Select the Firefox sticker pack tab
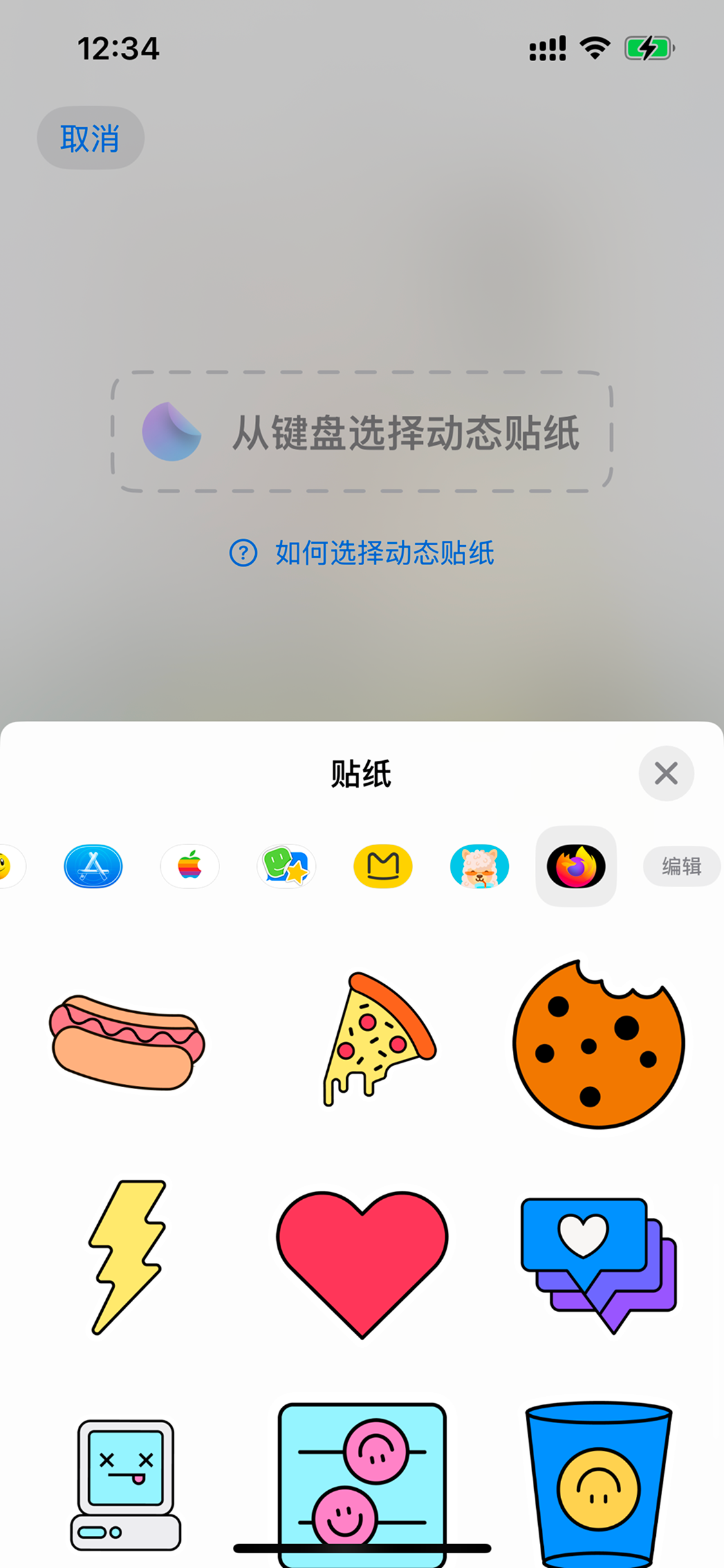This screenshot has width=724, height=1568. (x=576, y=866)
